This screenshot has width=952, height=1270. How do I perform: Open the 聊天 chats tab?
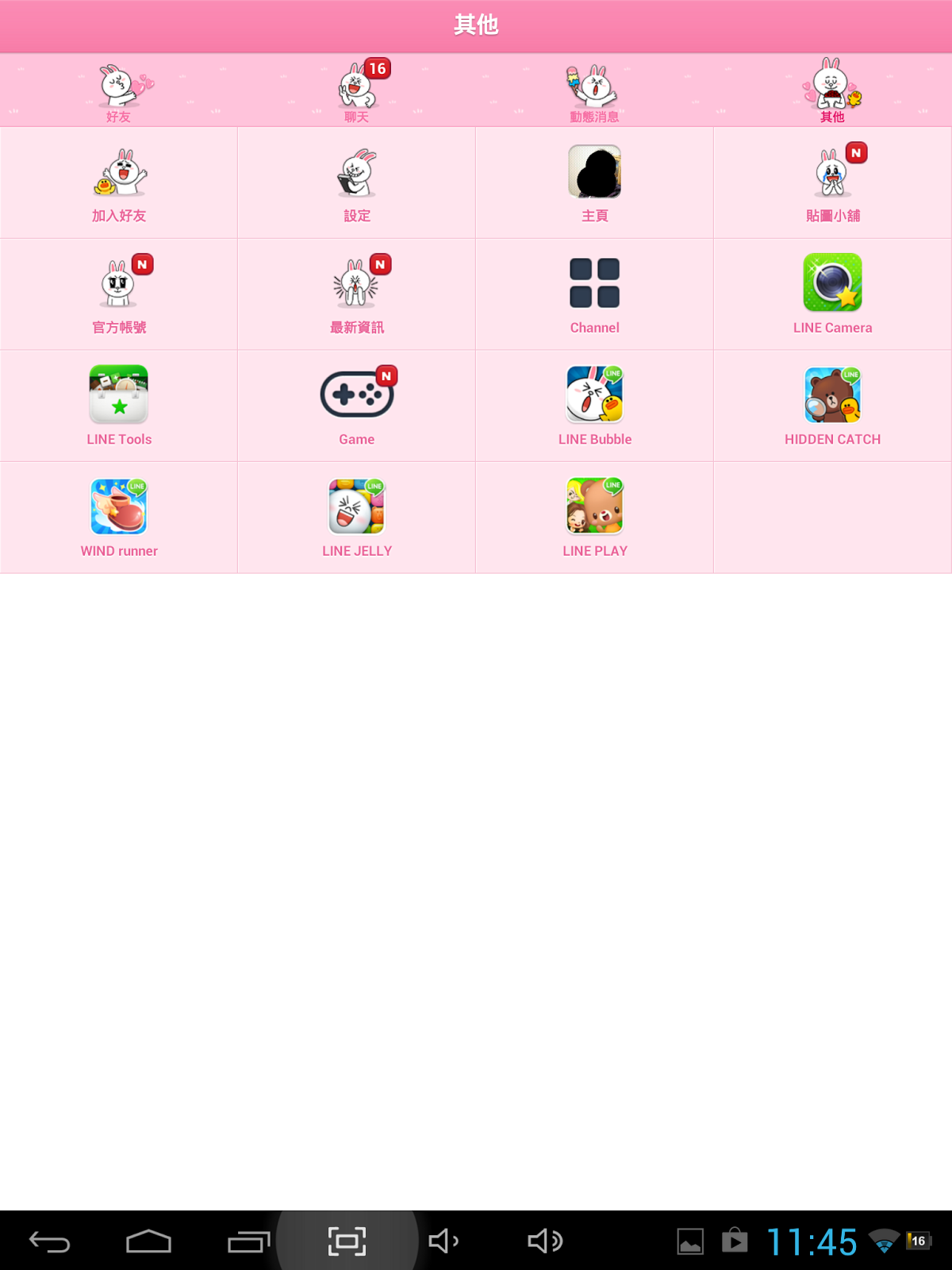[x=357, y=90]
